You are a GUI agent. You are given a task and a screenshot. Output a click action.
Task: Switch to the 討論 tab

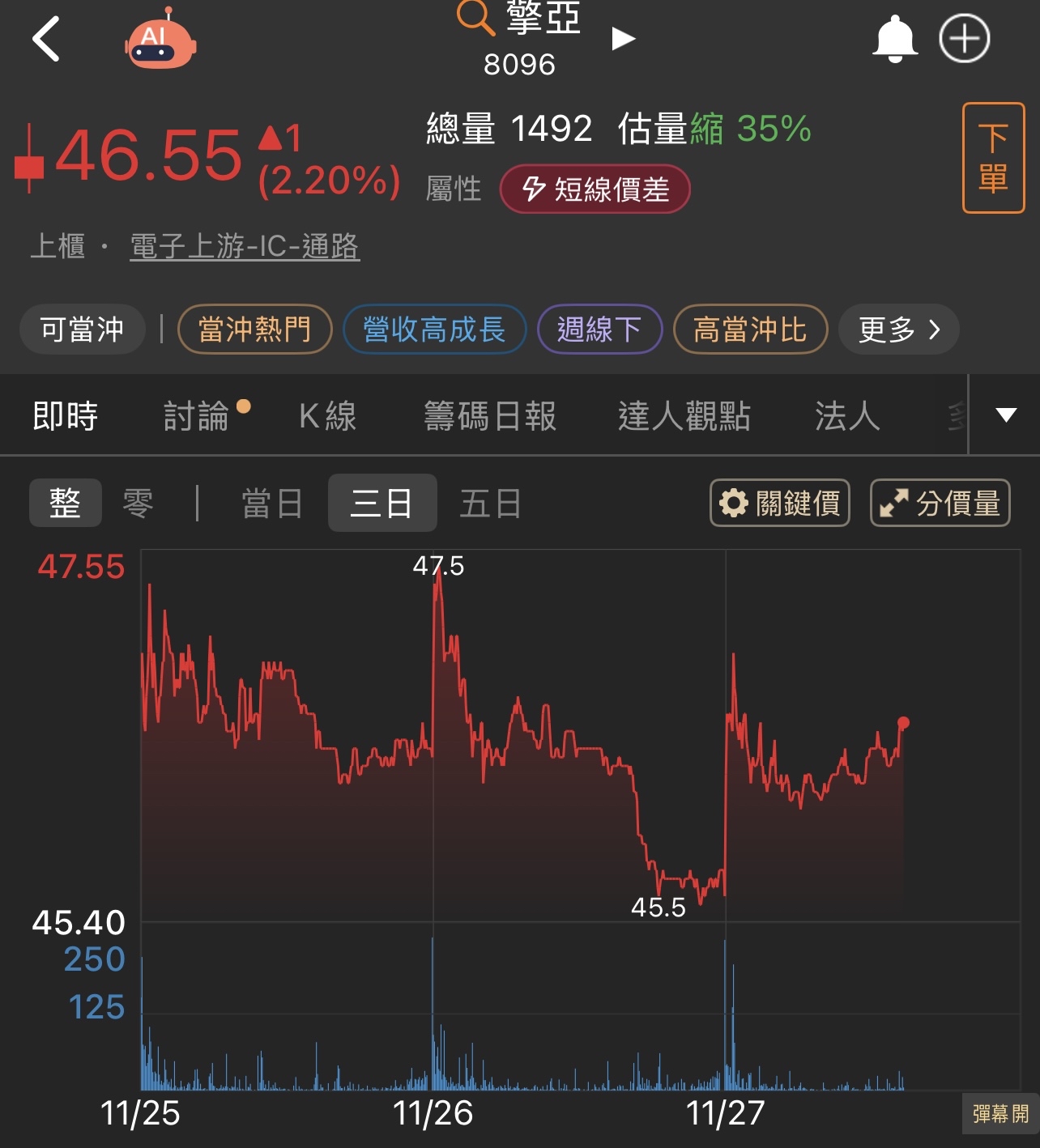click(197, 416)
